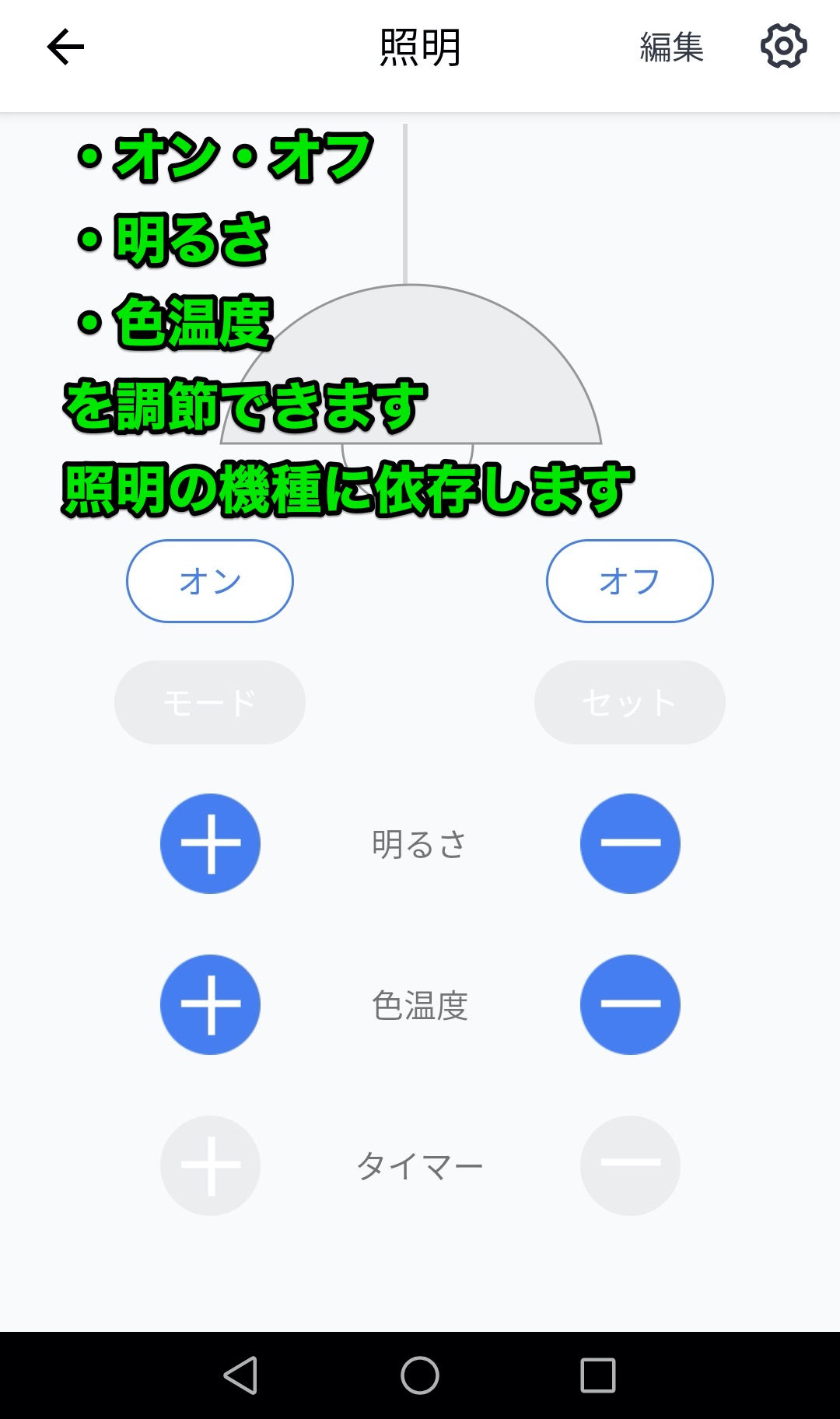
Task: Tap 編集 to edit the remote
Action: 671,47
